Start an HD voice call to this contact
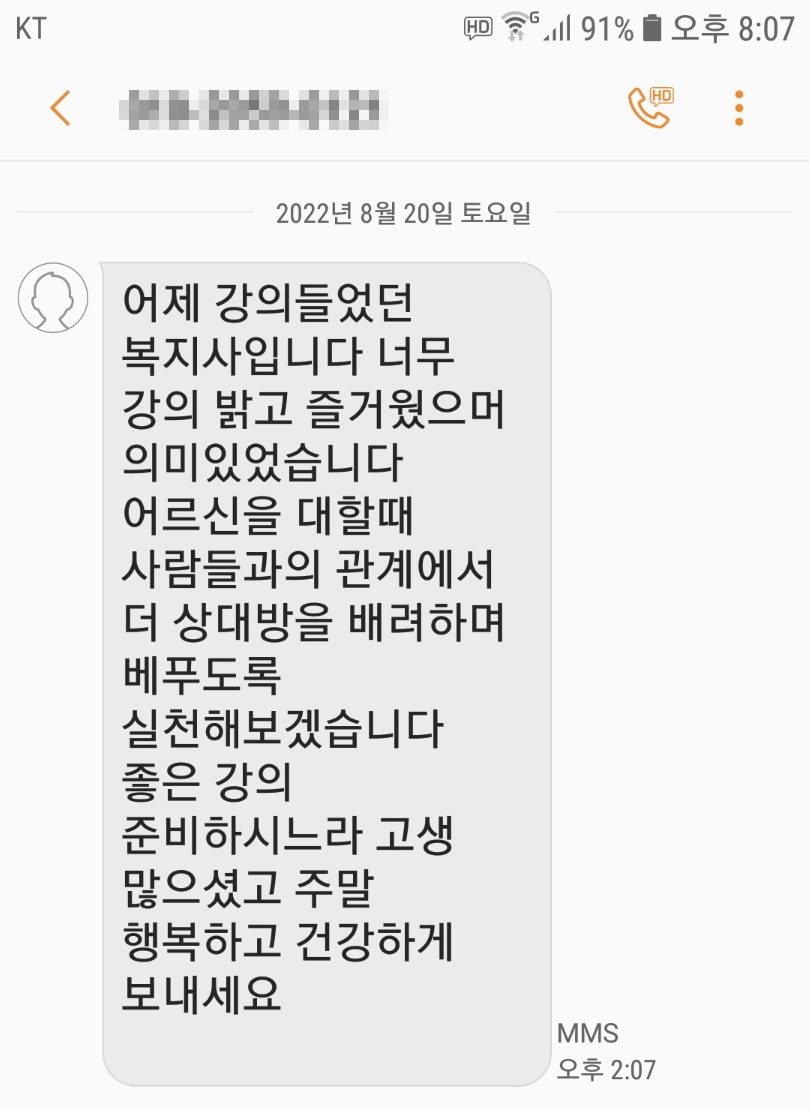 [x=649, y=107]
